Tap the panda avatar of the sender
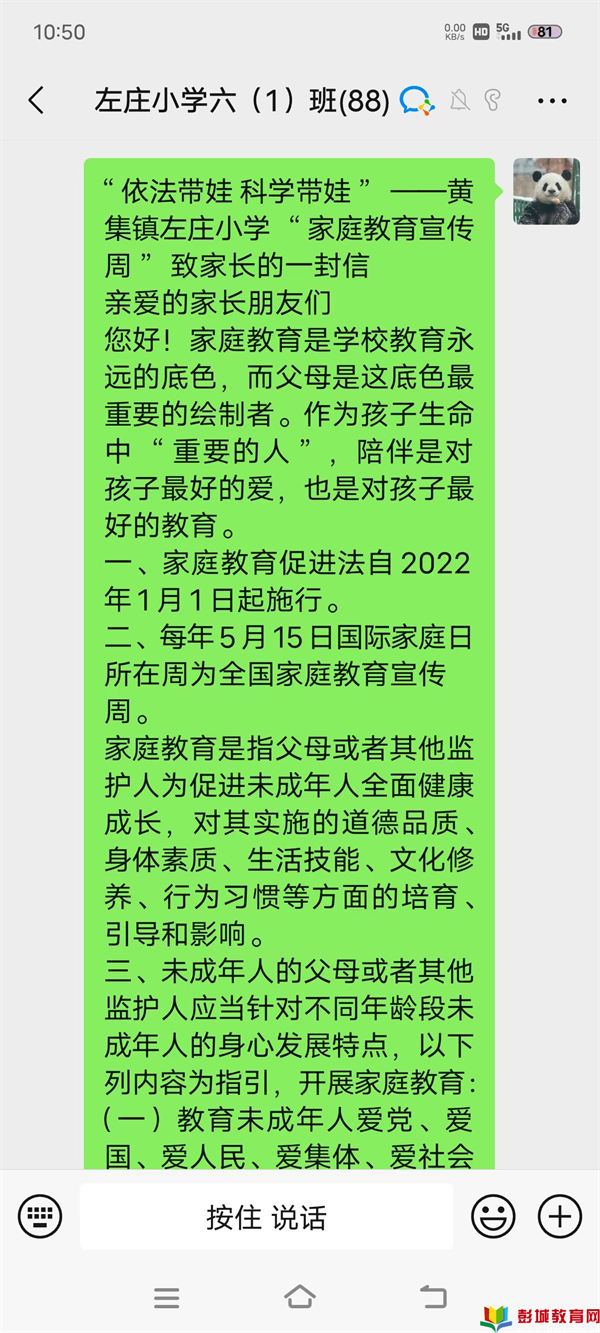The image size is (600, 1333). (546, 191)
